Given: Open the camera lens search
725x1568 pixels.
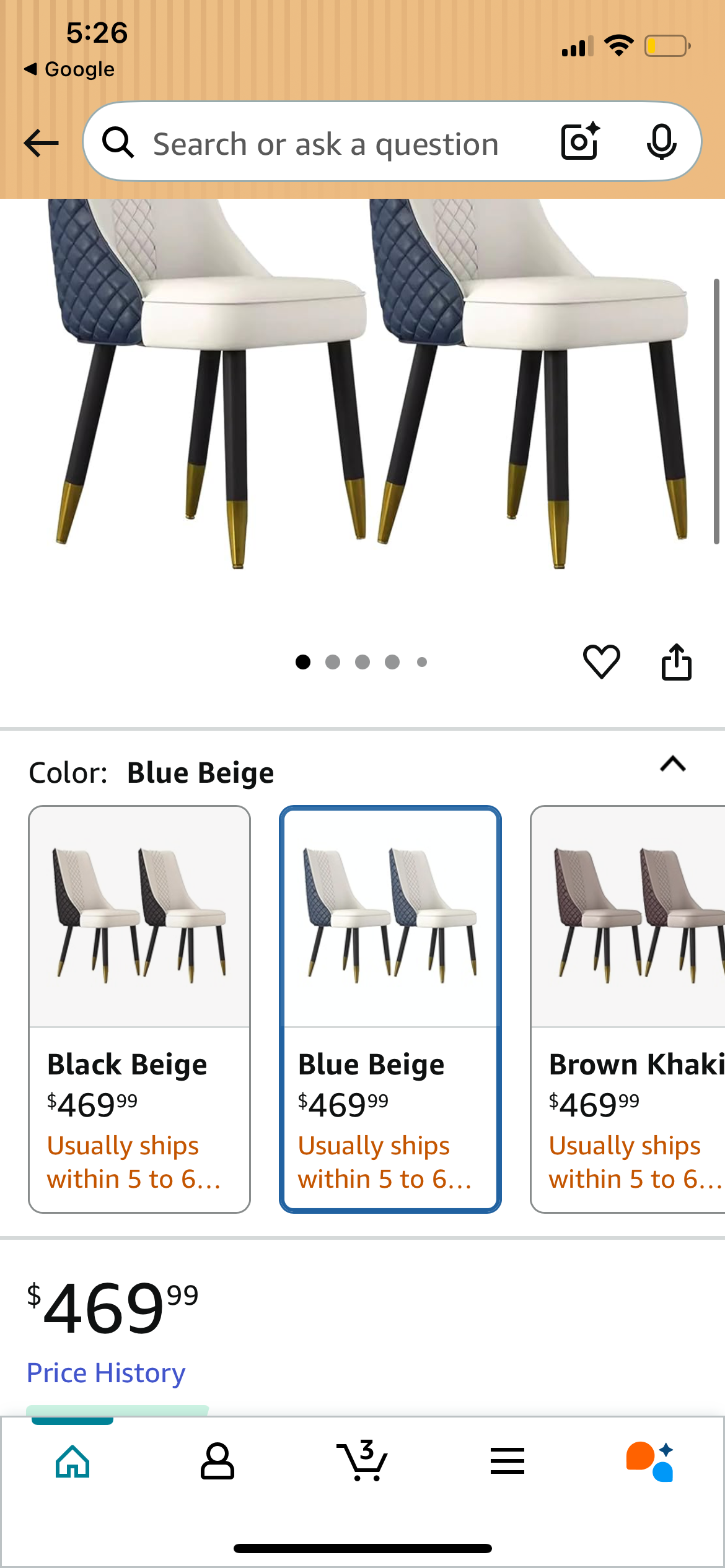Looking at the screenshot, I should pyautogui.click(x=580, y=142).
